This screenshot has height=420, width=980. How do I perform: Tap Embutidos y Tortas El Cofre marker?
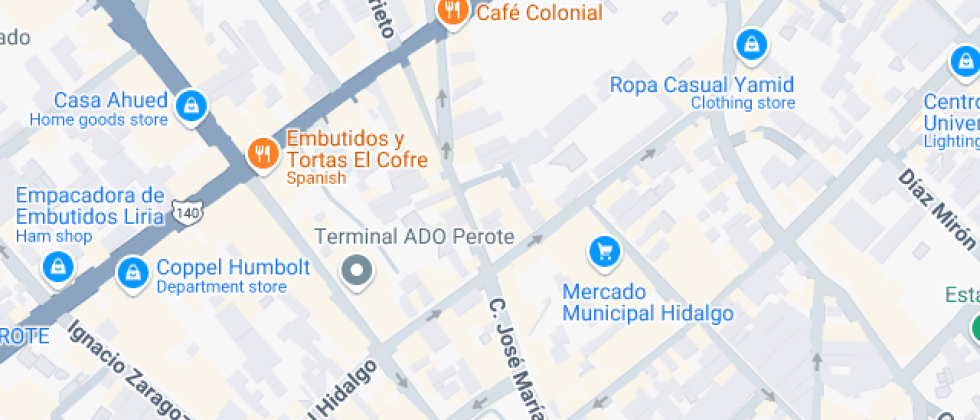click(262, 154)
